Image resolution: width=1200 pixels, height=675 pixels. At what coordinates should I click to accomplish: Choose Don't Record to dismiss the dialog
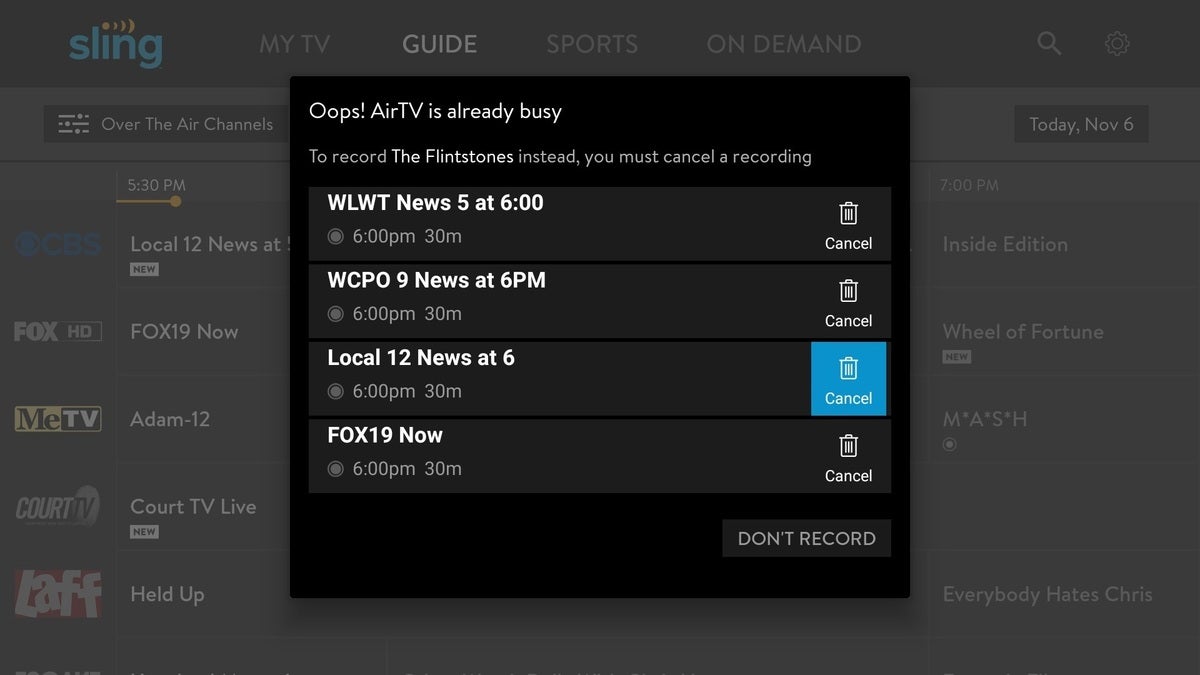point(806,538)
